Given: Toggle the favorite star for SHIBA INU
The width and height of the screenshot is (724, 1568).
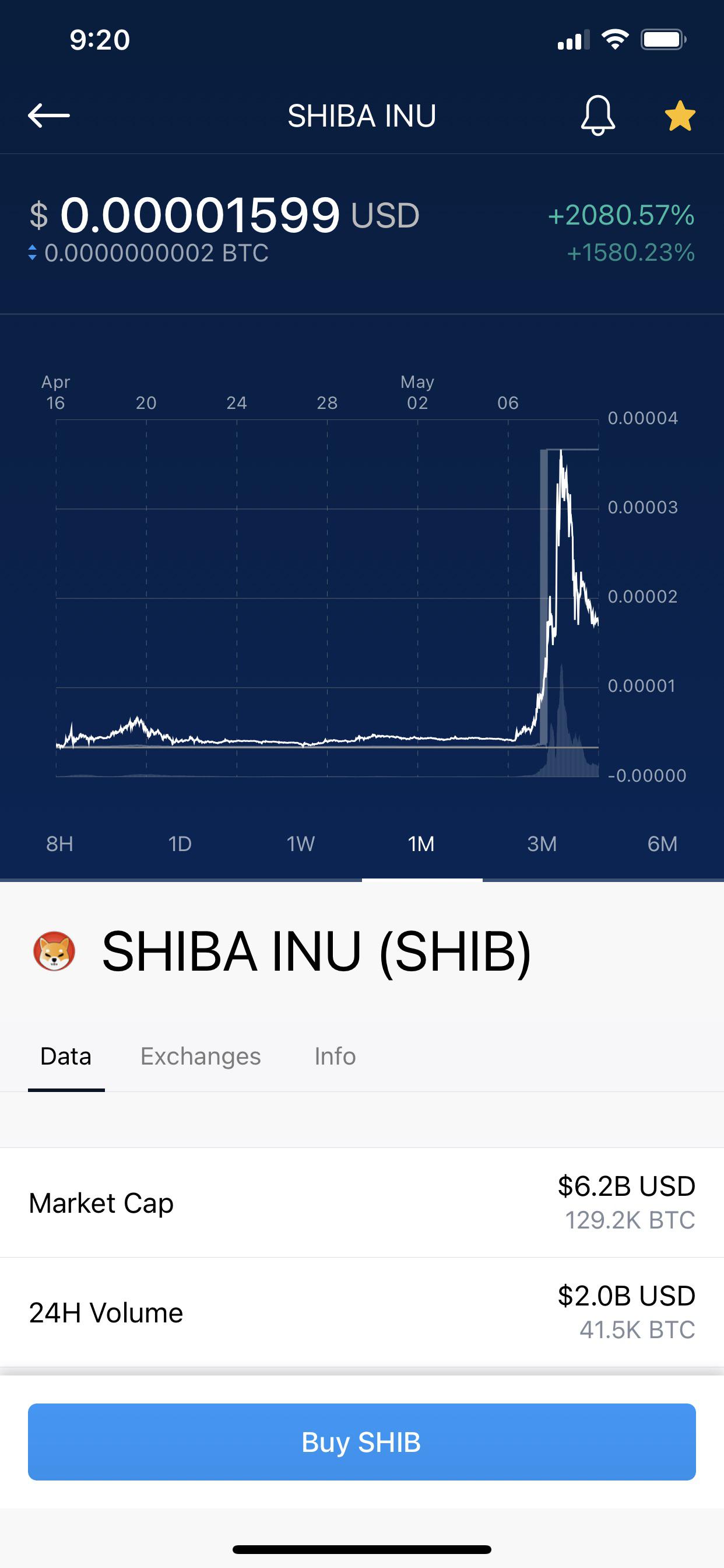Looking at the screenshot, I should (x=679, y=116).
